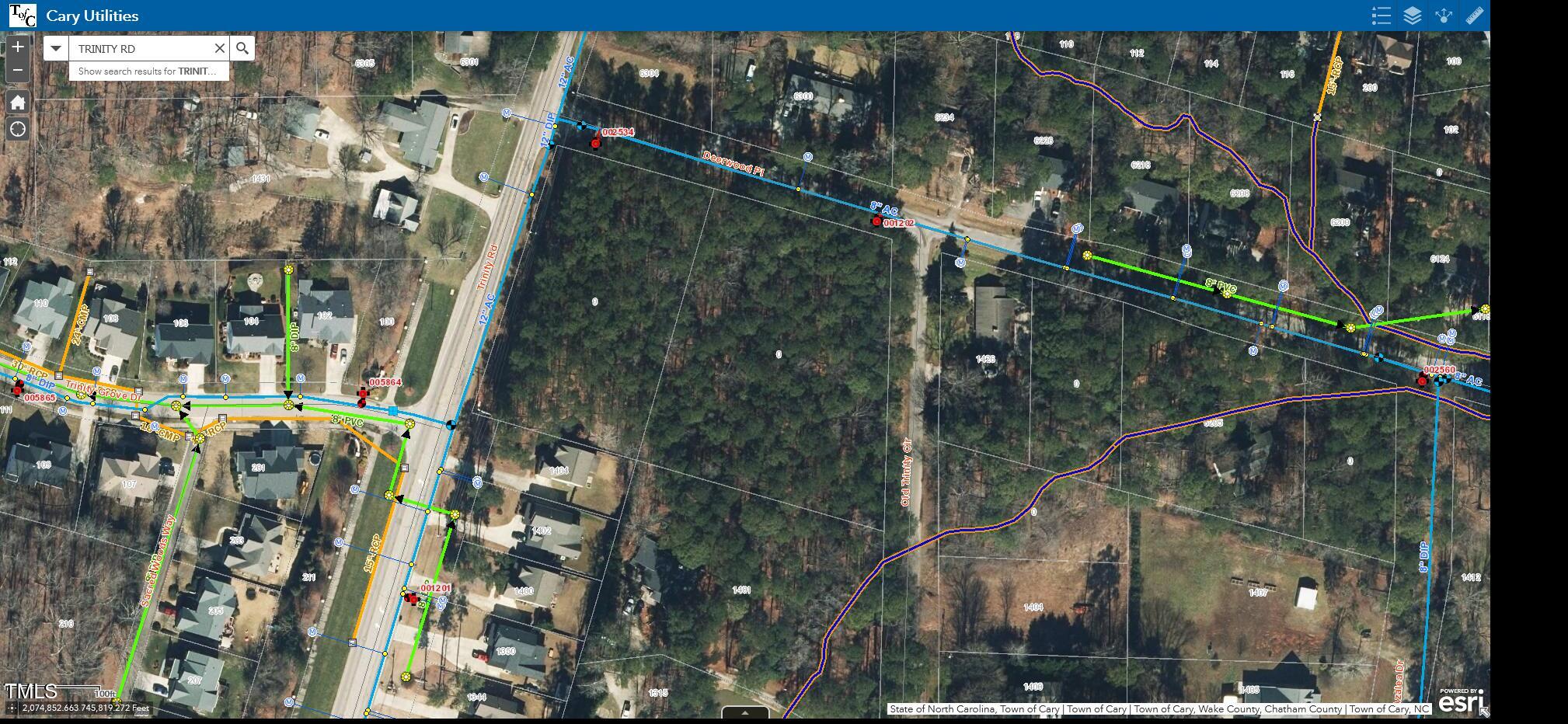
Task: Zoom in on the map
Action: click(18, 47)
